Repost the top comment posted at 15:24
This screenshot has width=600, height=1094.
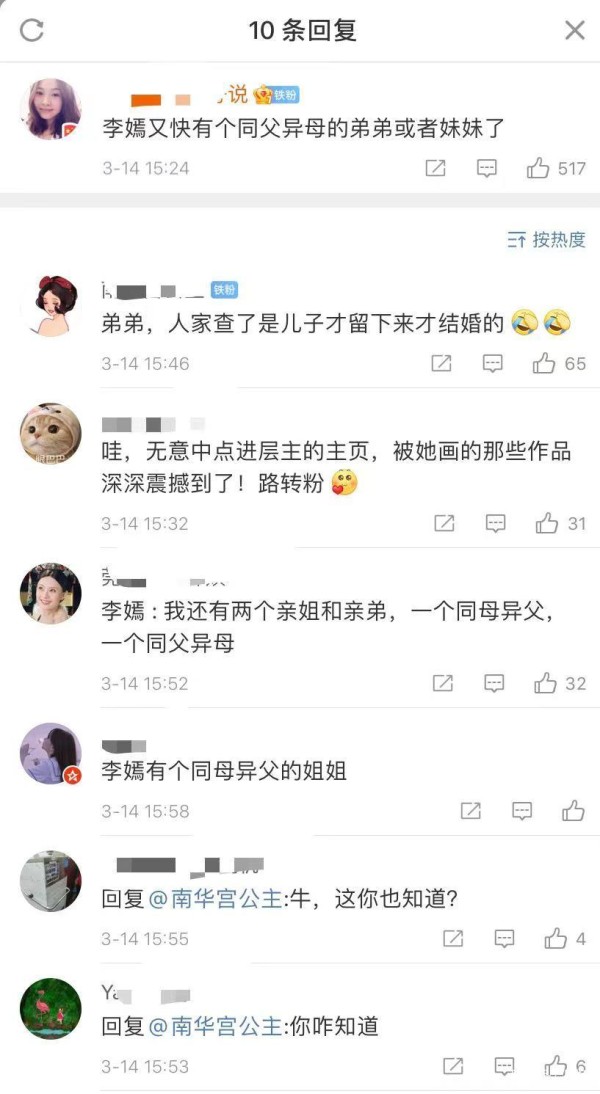click(x=435, y=169)
